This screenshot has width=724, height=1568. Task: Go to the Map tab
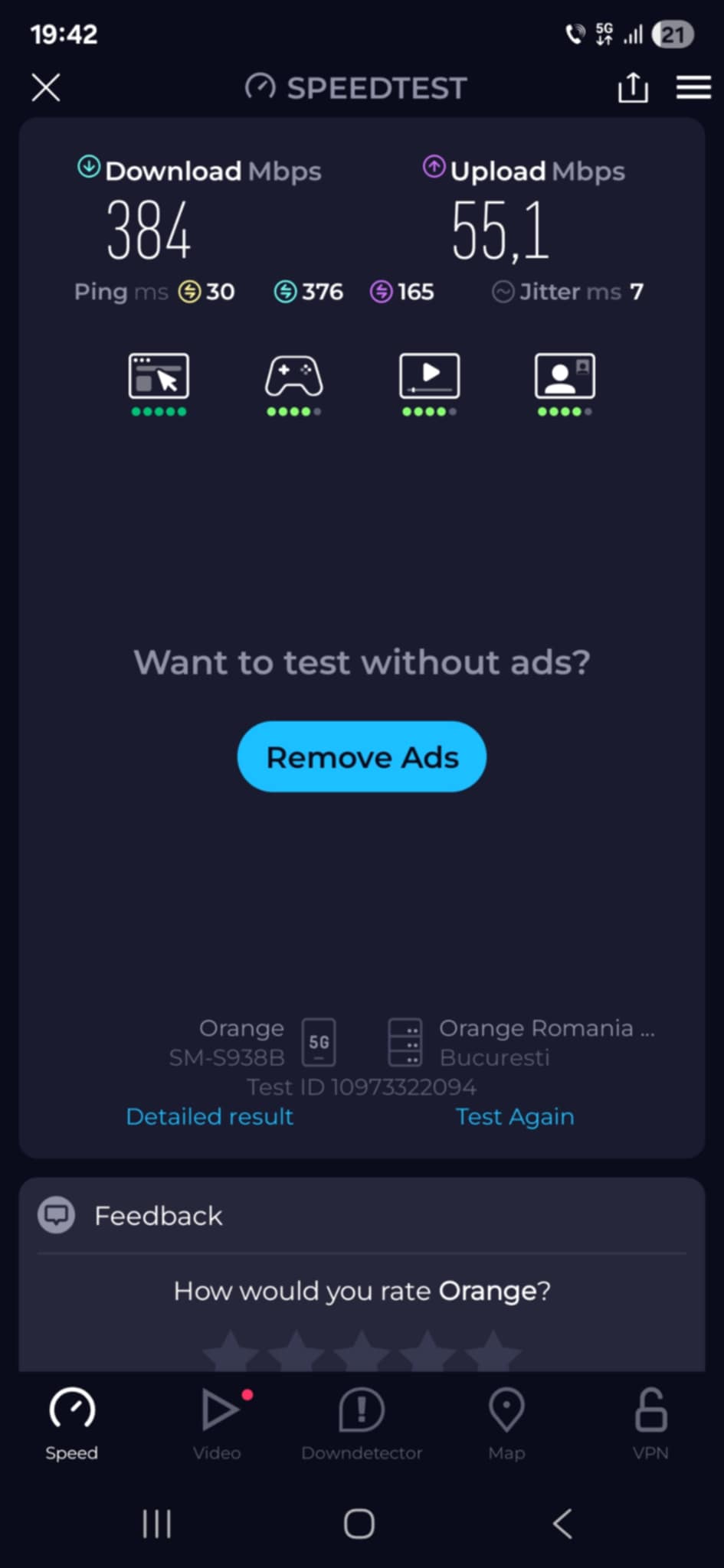coord(506,1423)
